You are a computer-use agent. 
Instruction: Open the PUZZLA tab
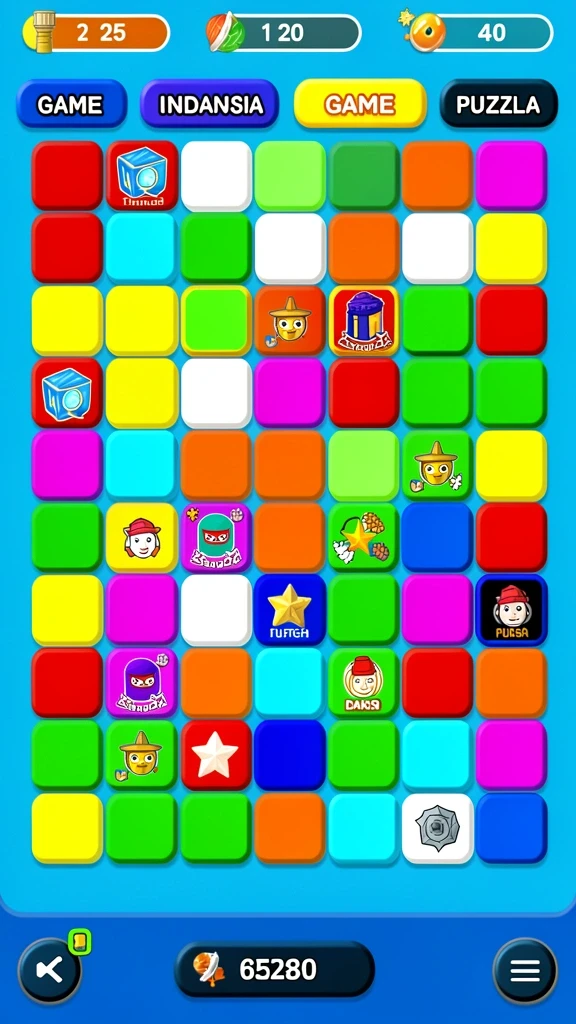click(498, 104)
